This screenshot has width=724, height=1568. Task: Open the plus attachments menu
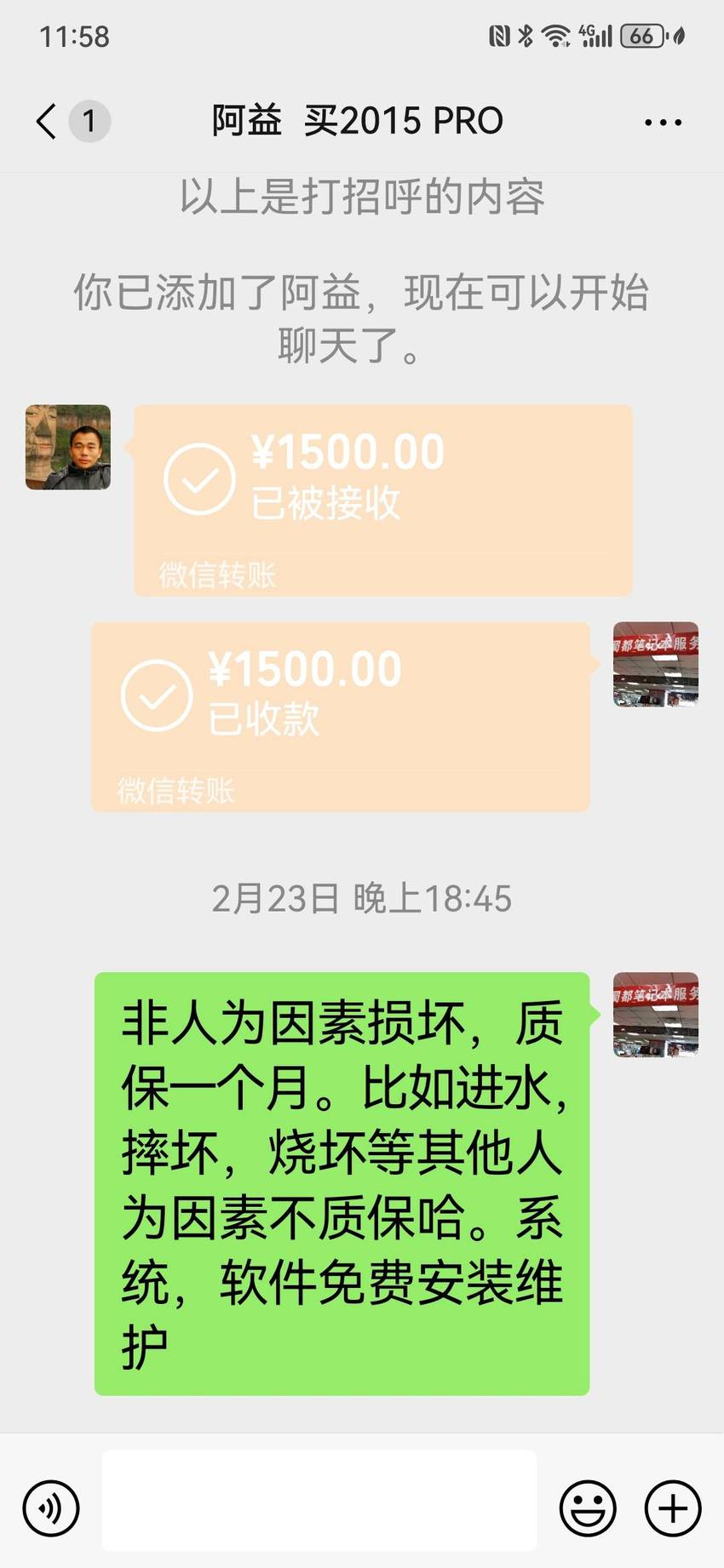(673, 1508)
